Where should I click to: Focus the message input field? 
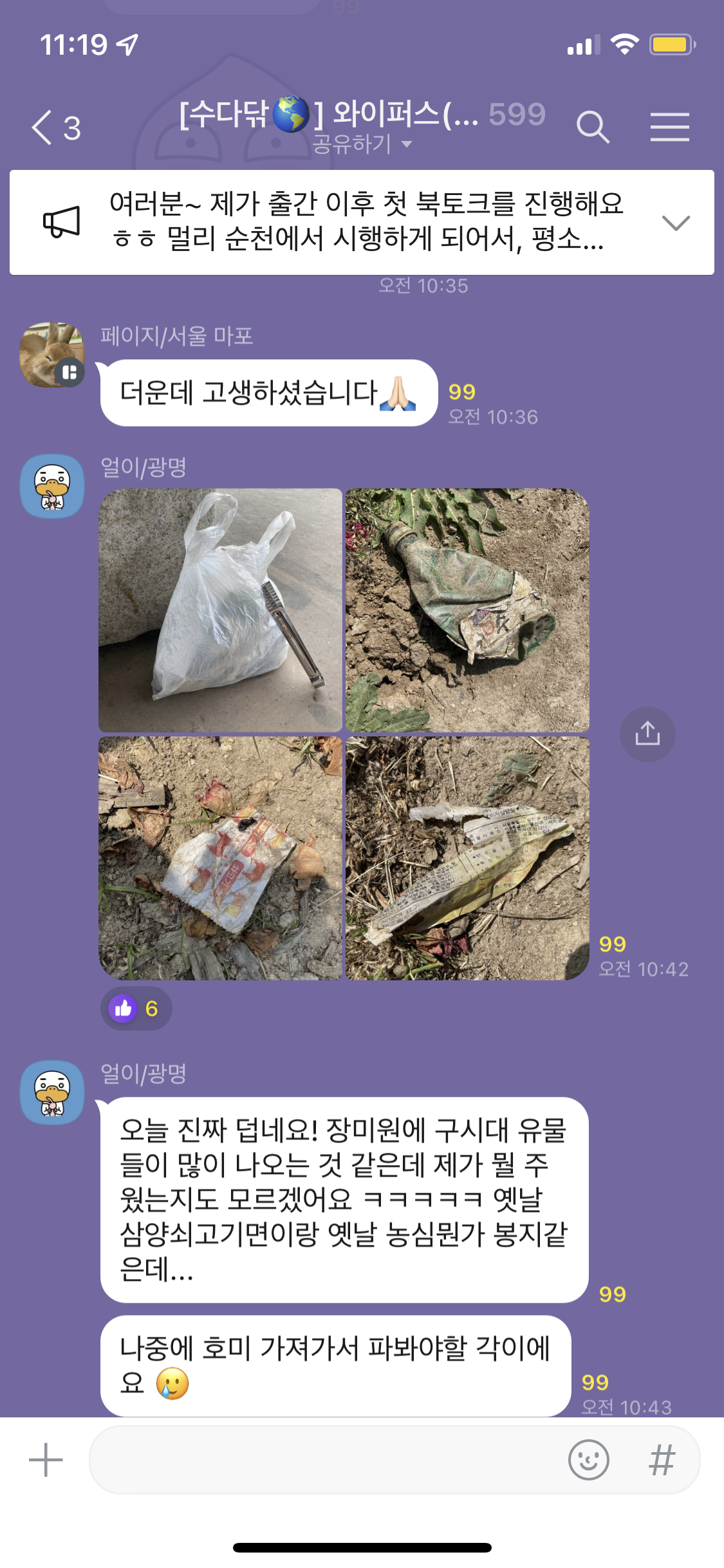325,1460
